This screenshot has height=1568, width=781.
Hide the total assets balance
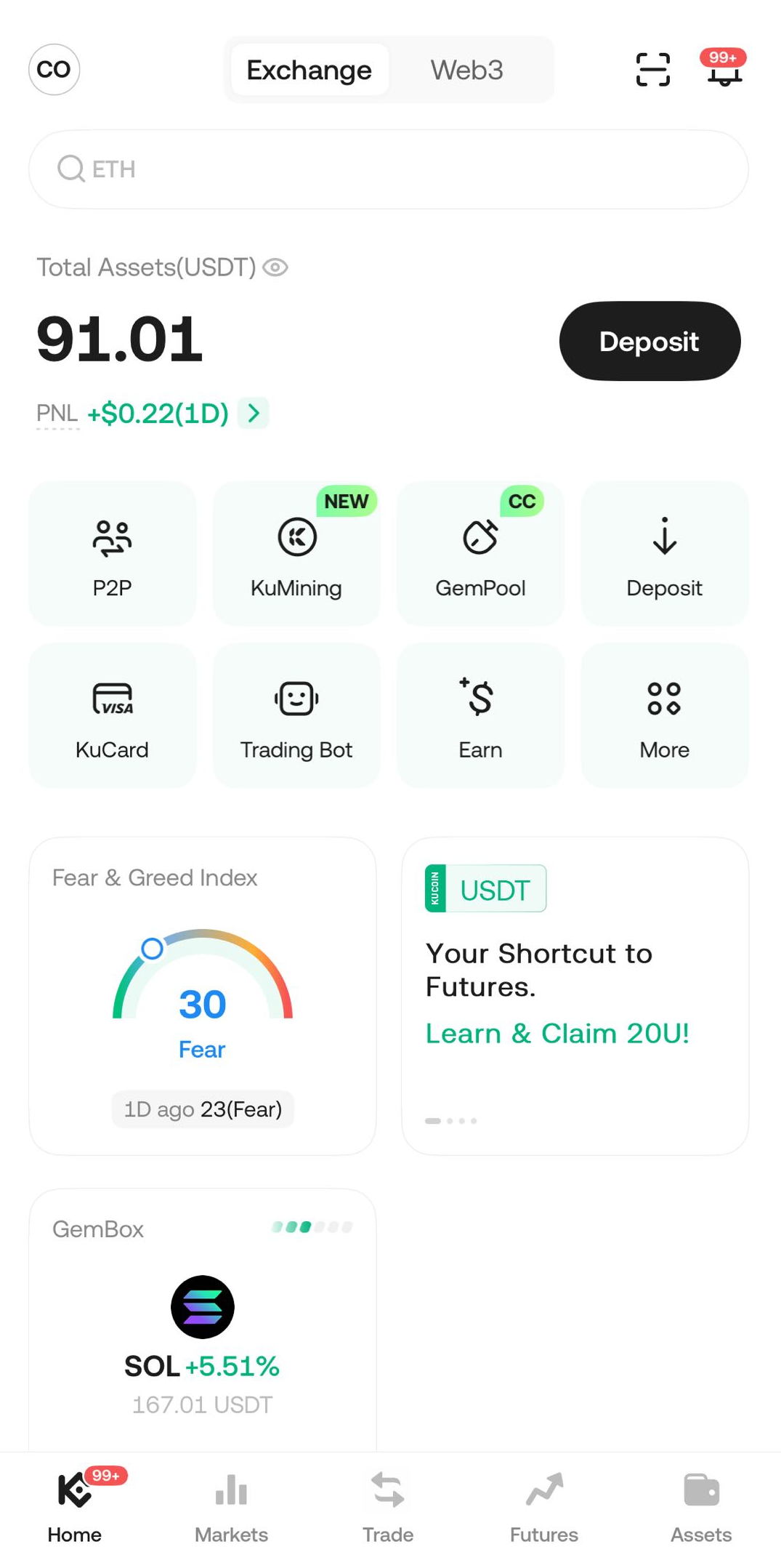click(275, 268)
